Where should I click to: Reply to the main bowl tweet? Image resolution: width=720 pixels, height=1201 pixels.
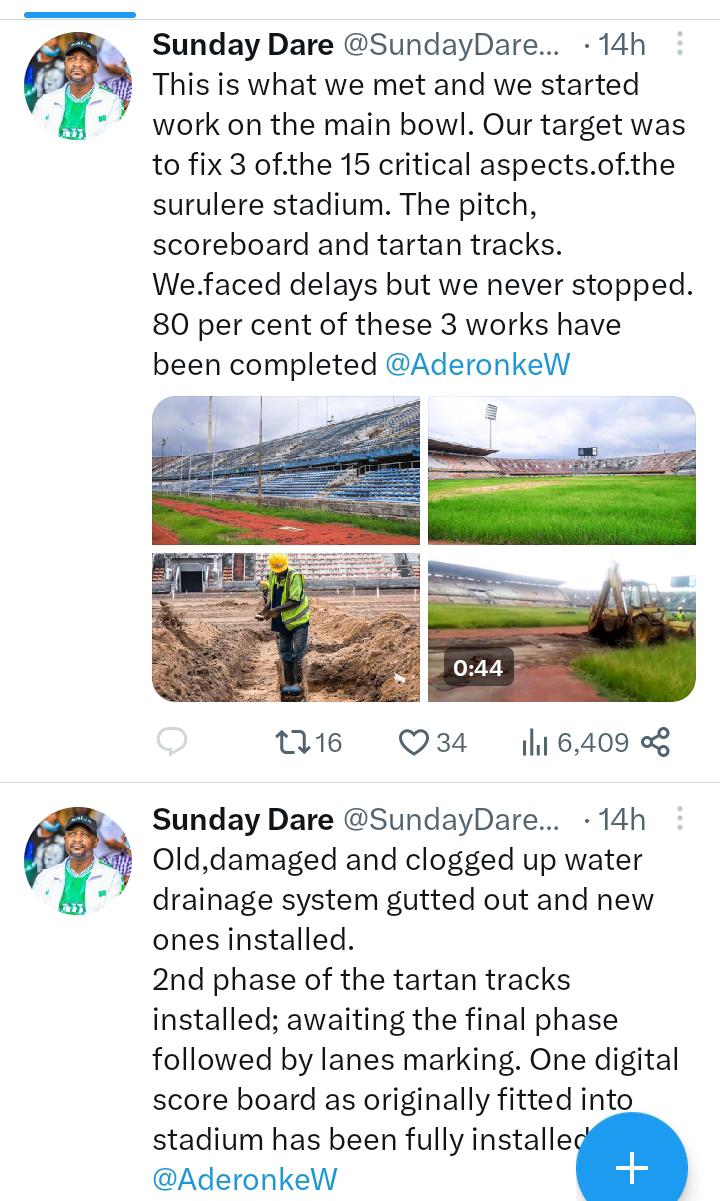[173, 742]
